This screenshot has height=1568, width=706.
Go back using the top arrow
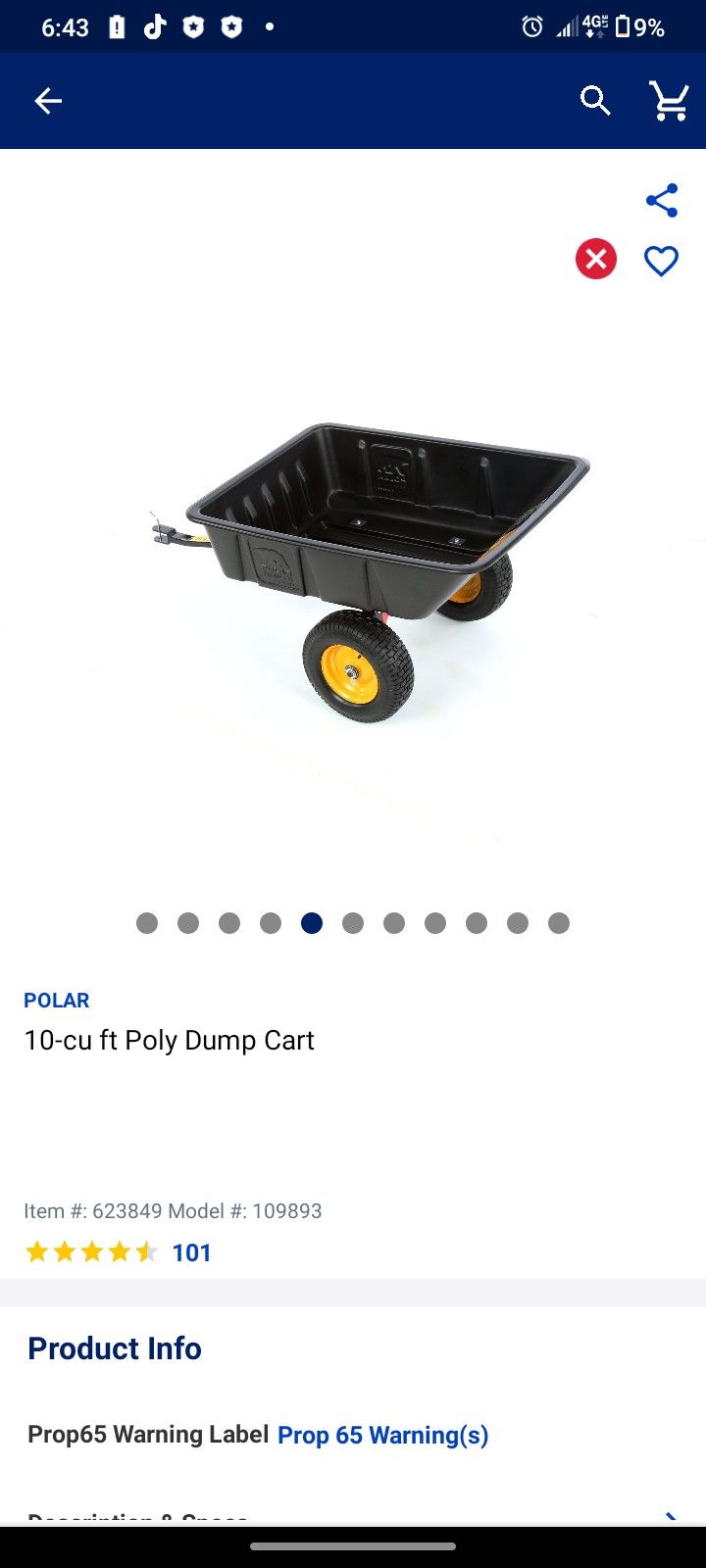[x=48, y=101]
